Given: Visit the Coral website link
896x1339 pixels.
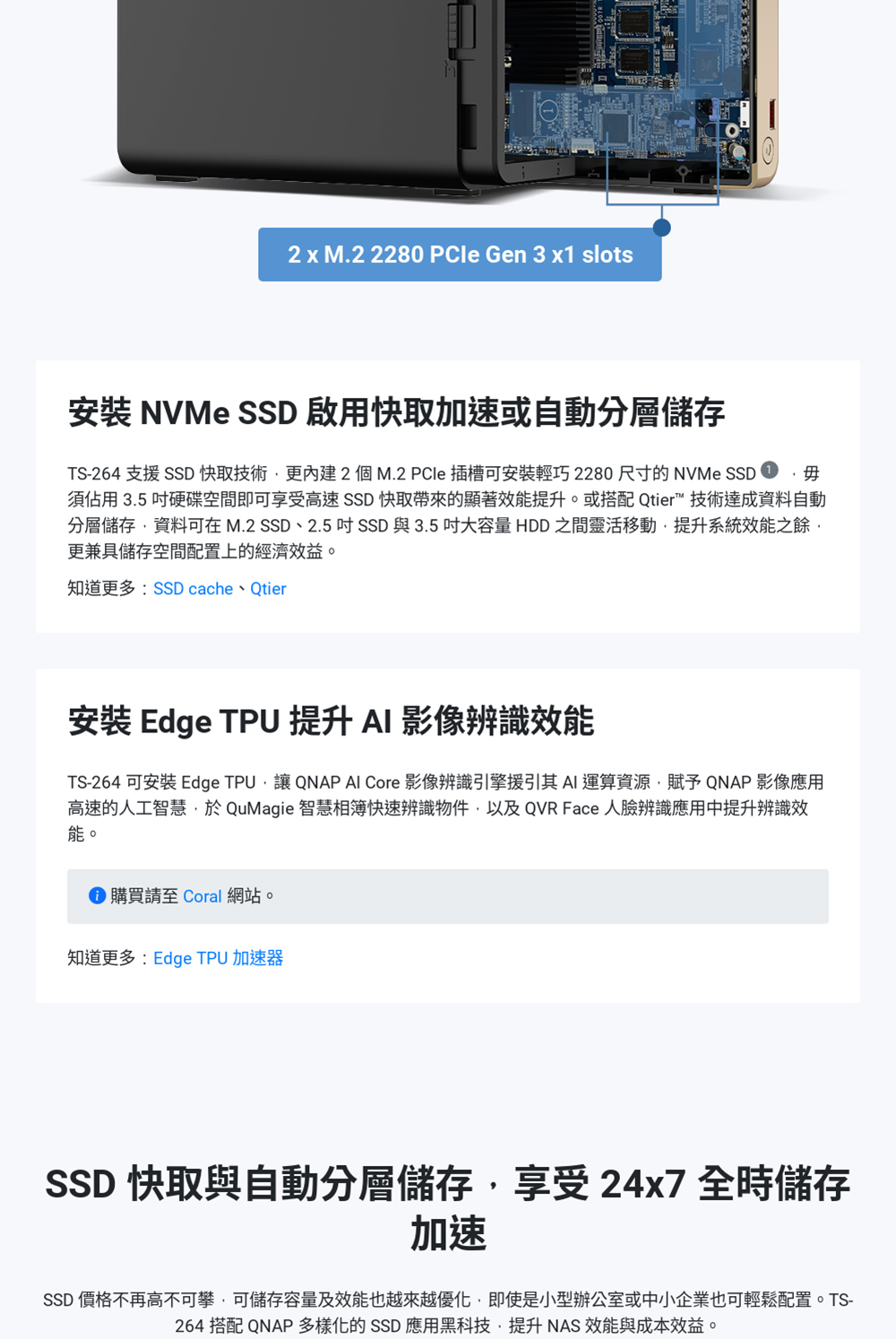Looking at the screenshot, I should 202,896.
